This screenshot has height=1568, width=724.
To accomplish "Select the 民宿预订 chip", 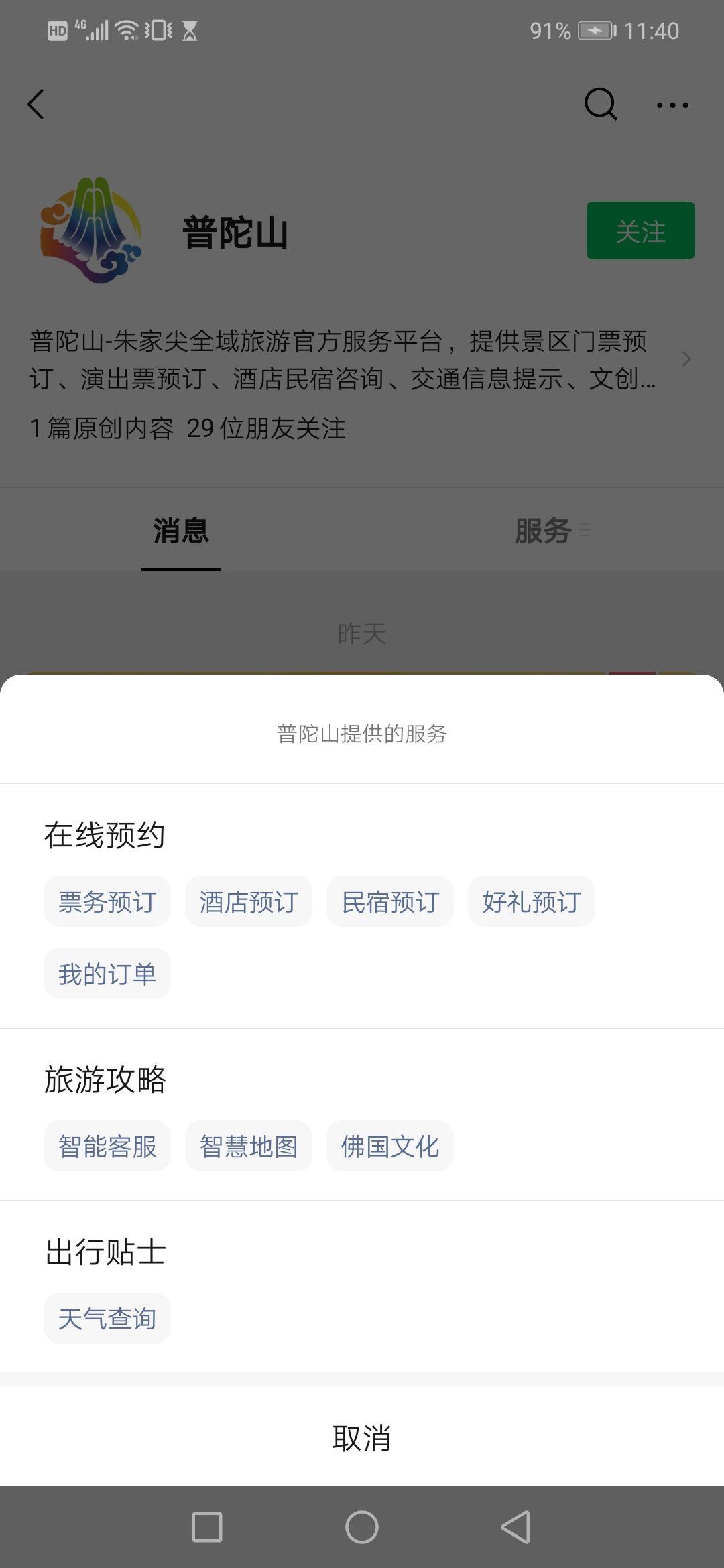I will (390, 901).
